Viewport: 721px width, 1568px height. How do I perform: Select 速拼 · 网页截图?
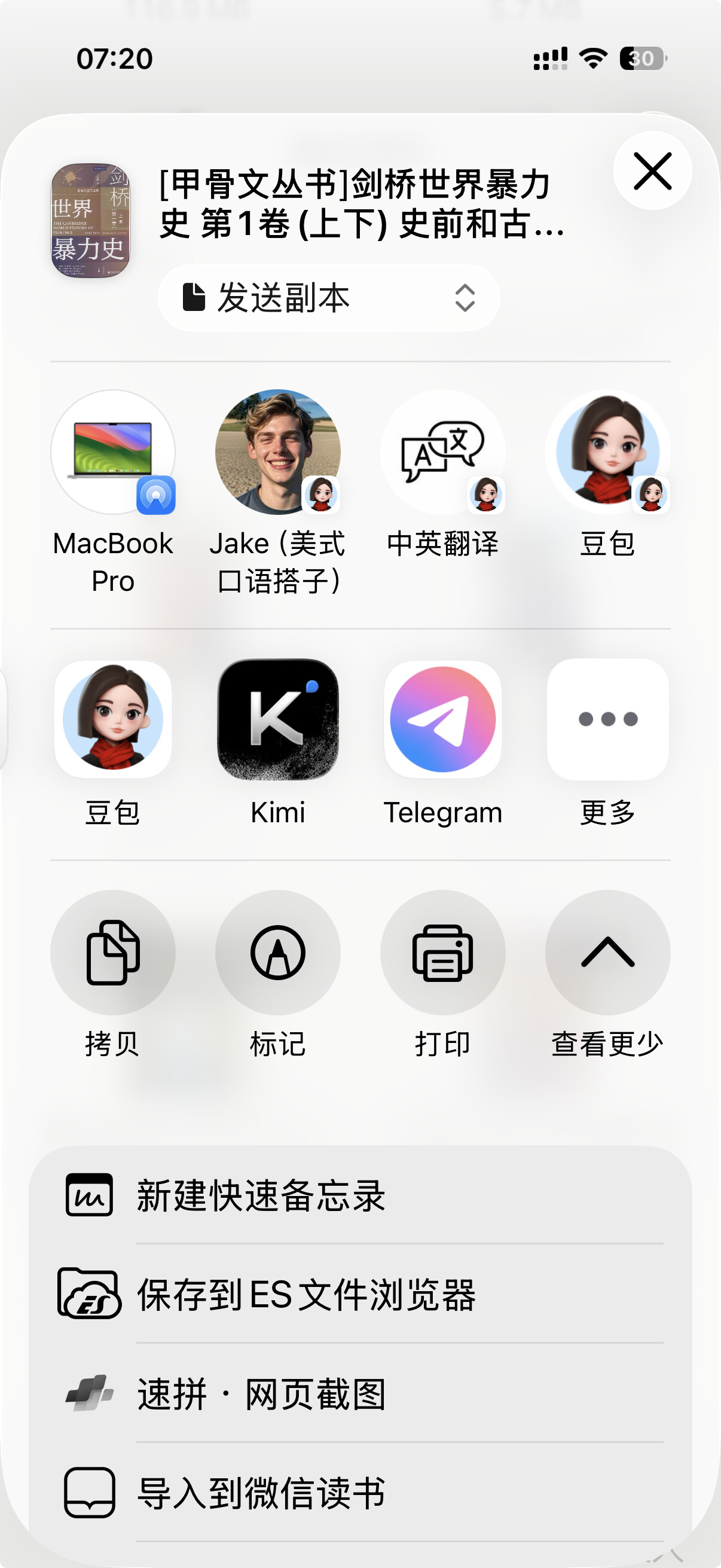tap(360, 1393)
